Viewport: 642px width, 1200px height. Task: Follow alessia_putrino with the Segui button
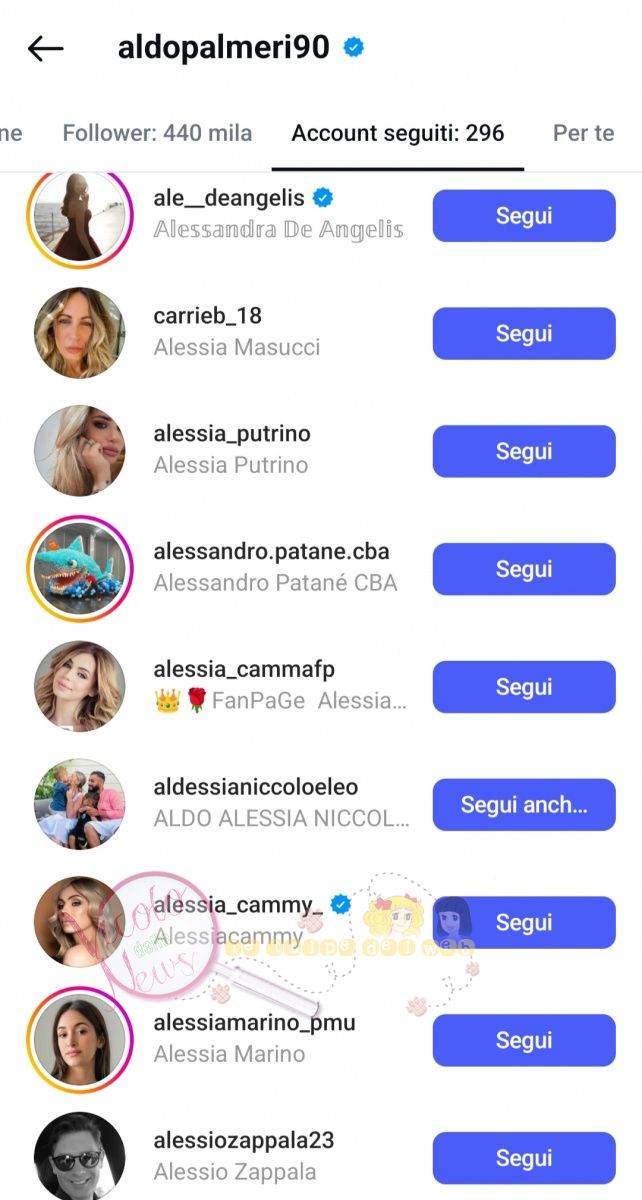[524, 452]
